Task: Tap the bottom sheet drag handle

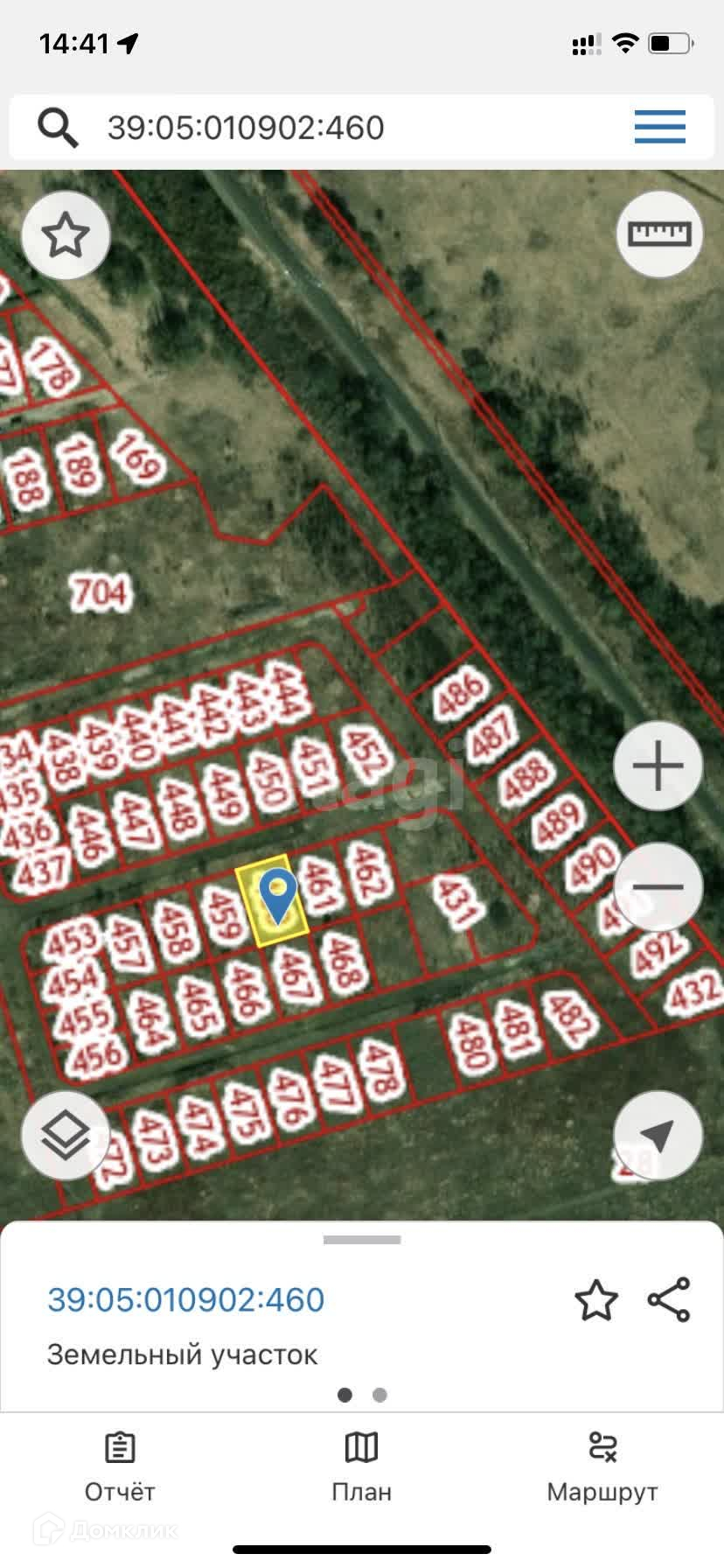Action: point(362,1240)
